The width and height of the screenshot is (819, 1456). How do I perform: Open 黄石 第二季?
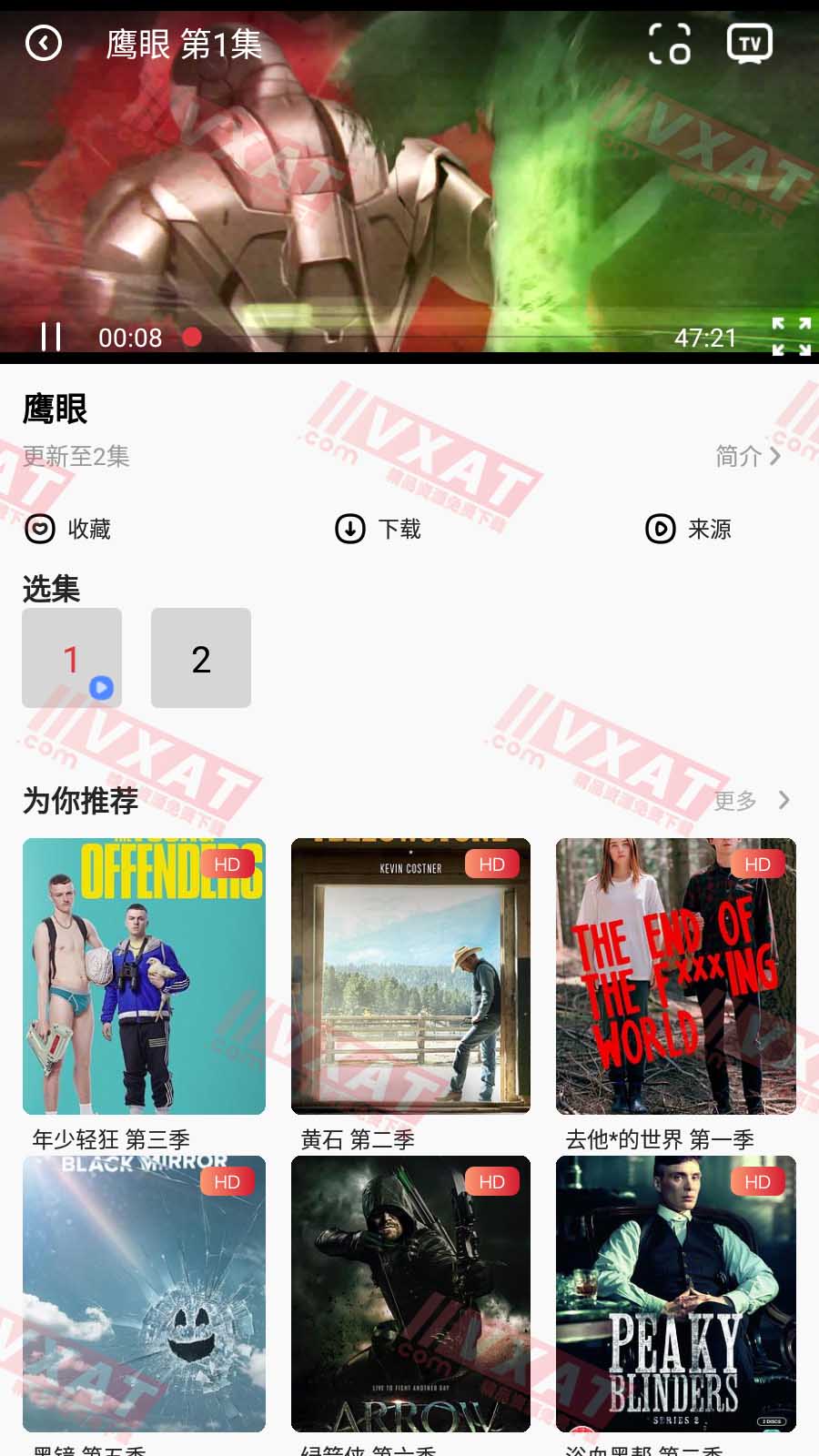click(x=410, y=976)
